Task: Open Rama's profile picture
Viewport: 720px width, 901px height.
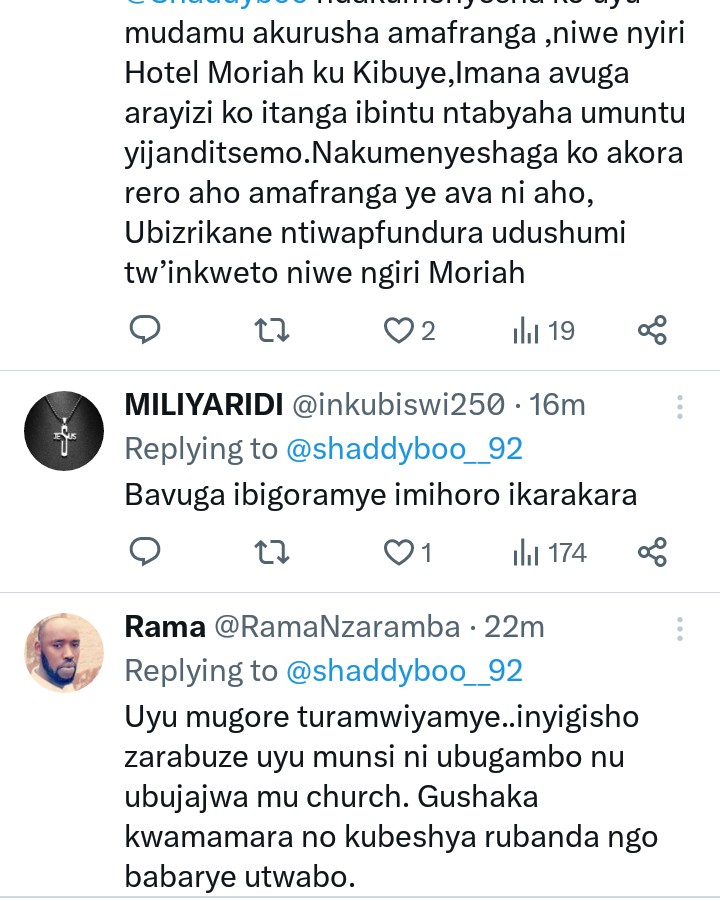Action: (x=64, y=653)
